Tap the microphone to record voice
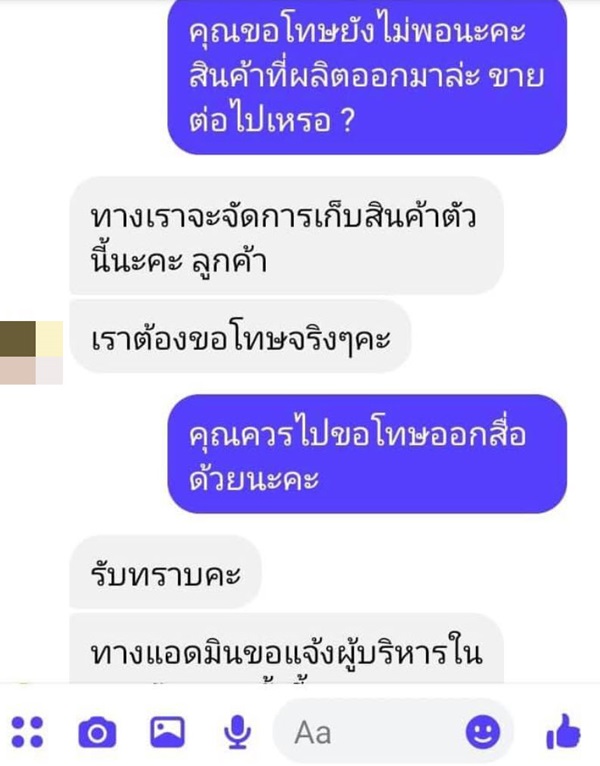The width and height of the screenshot is (600, 766). 236,734
